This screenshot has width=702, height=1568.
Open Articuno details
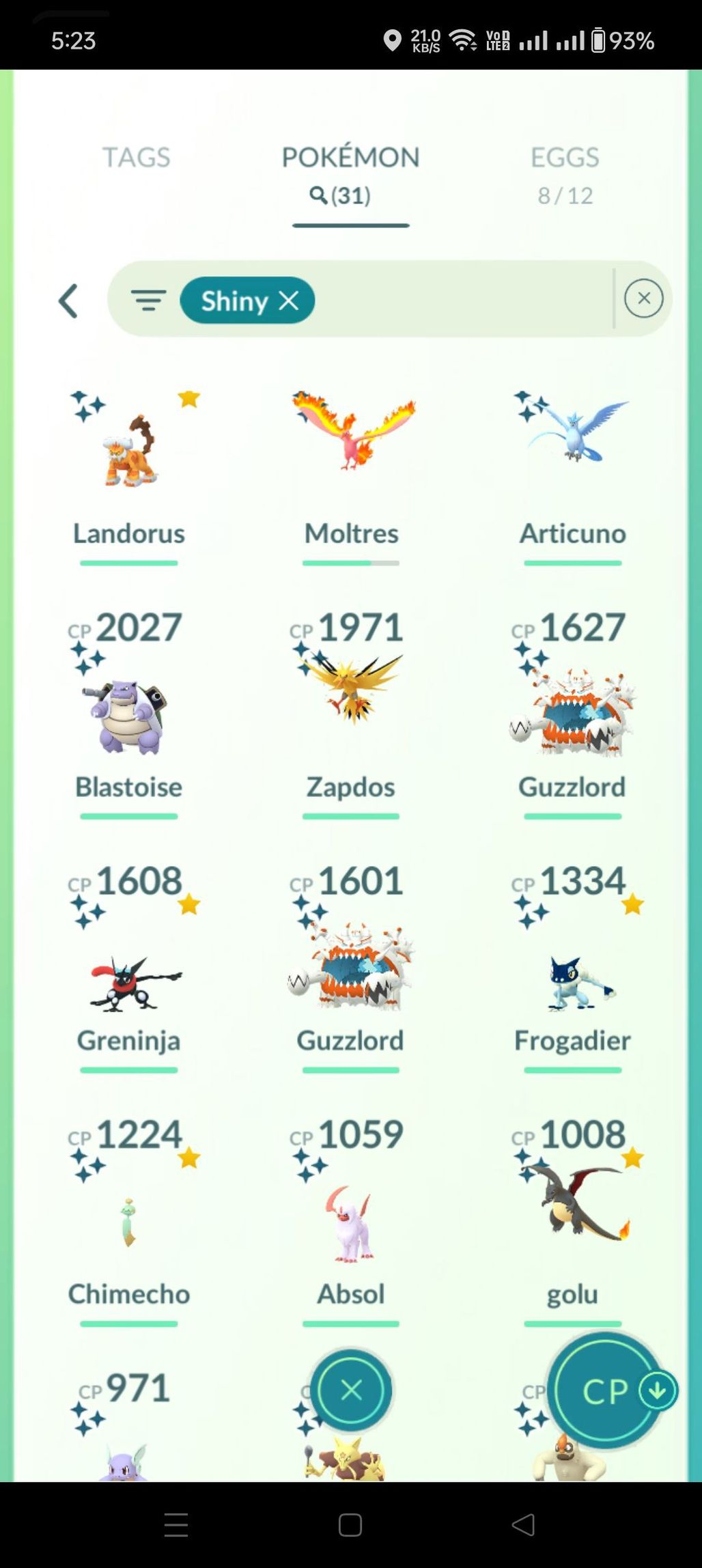tap(572, 464)
